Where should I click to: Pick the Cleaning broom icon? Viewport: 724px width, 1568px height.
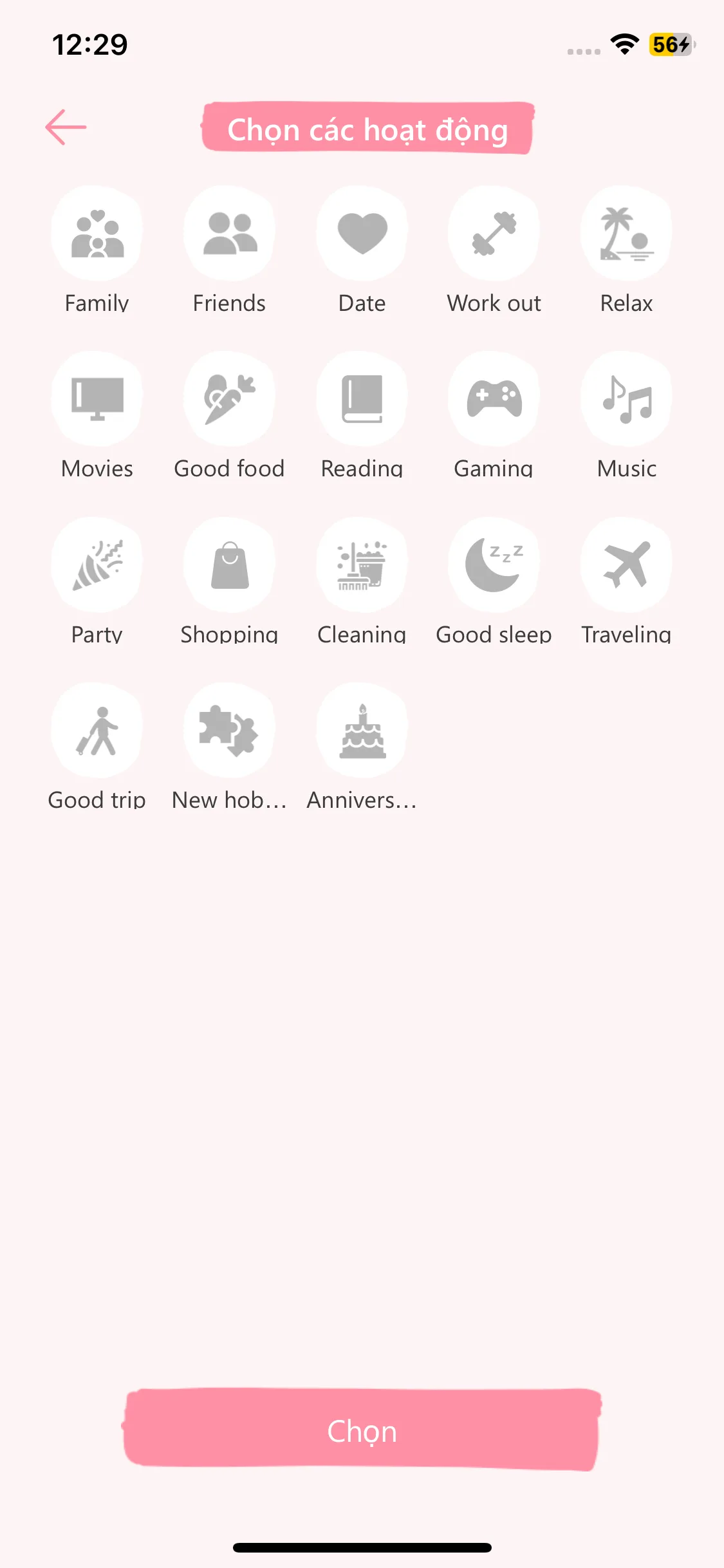362,565
